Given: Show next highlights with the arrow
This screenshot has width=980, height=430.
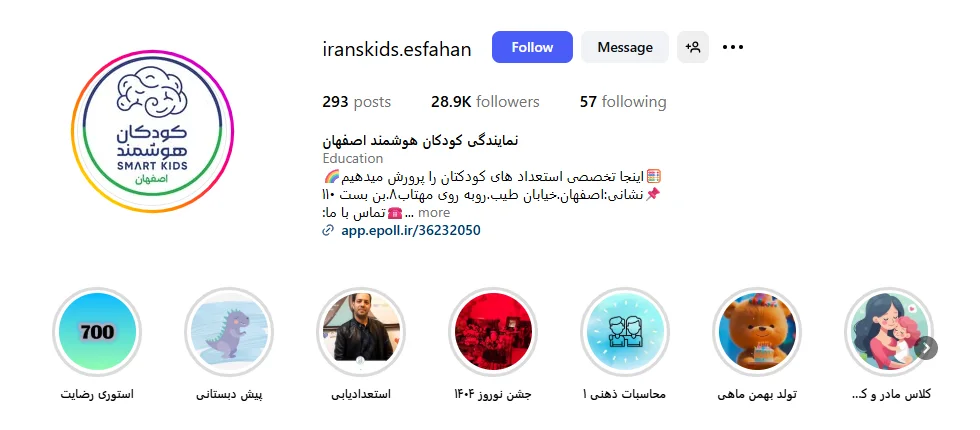Looking at the screenshot, I should coord(927,348).
